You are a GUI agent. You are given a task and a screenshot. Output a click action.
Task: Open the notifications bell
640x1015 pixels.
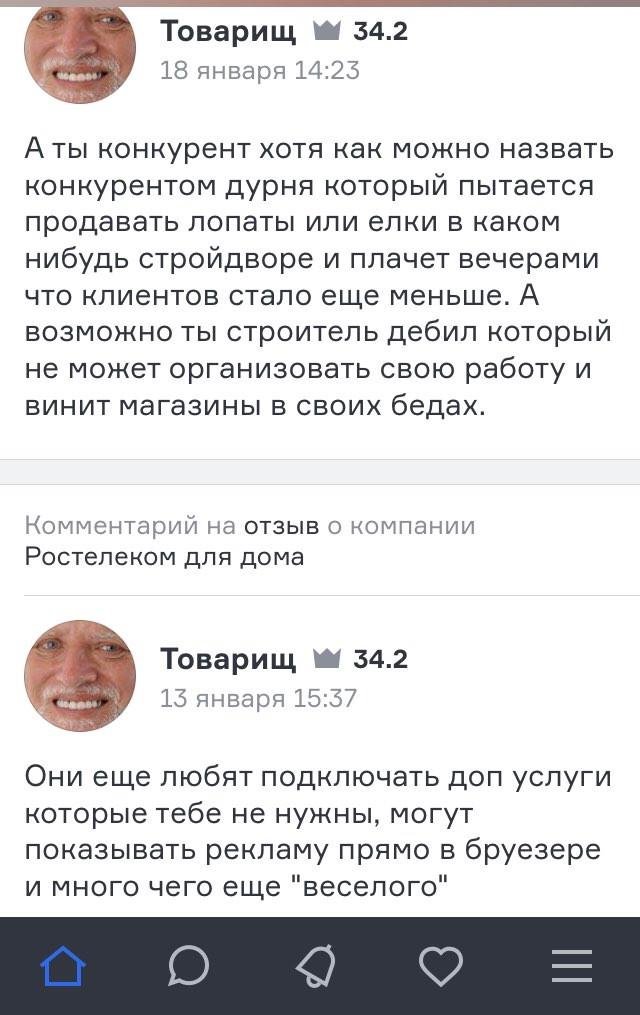coord(316,967)
